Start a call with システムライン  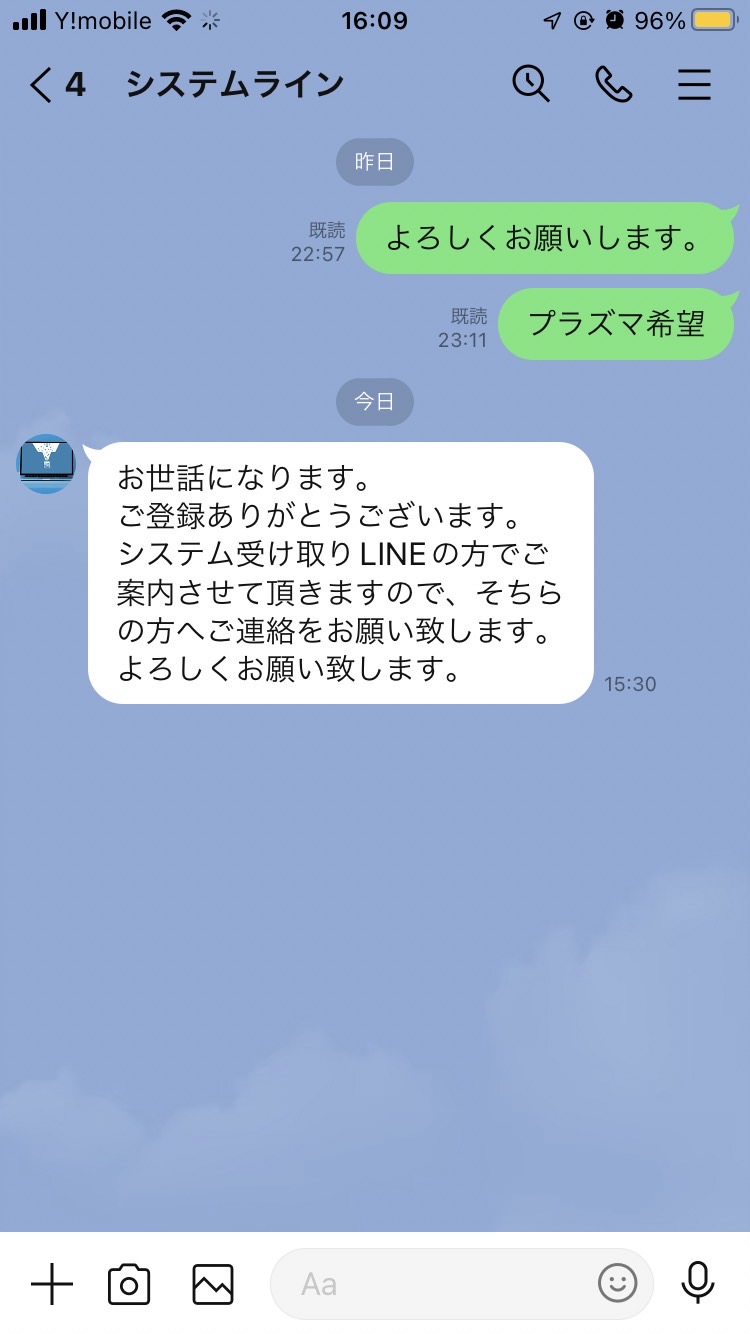tap(613, 85)
